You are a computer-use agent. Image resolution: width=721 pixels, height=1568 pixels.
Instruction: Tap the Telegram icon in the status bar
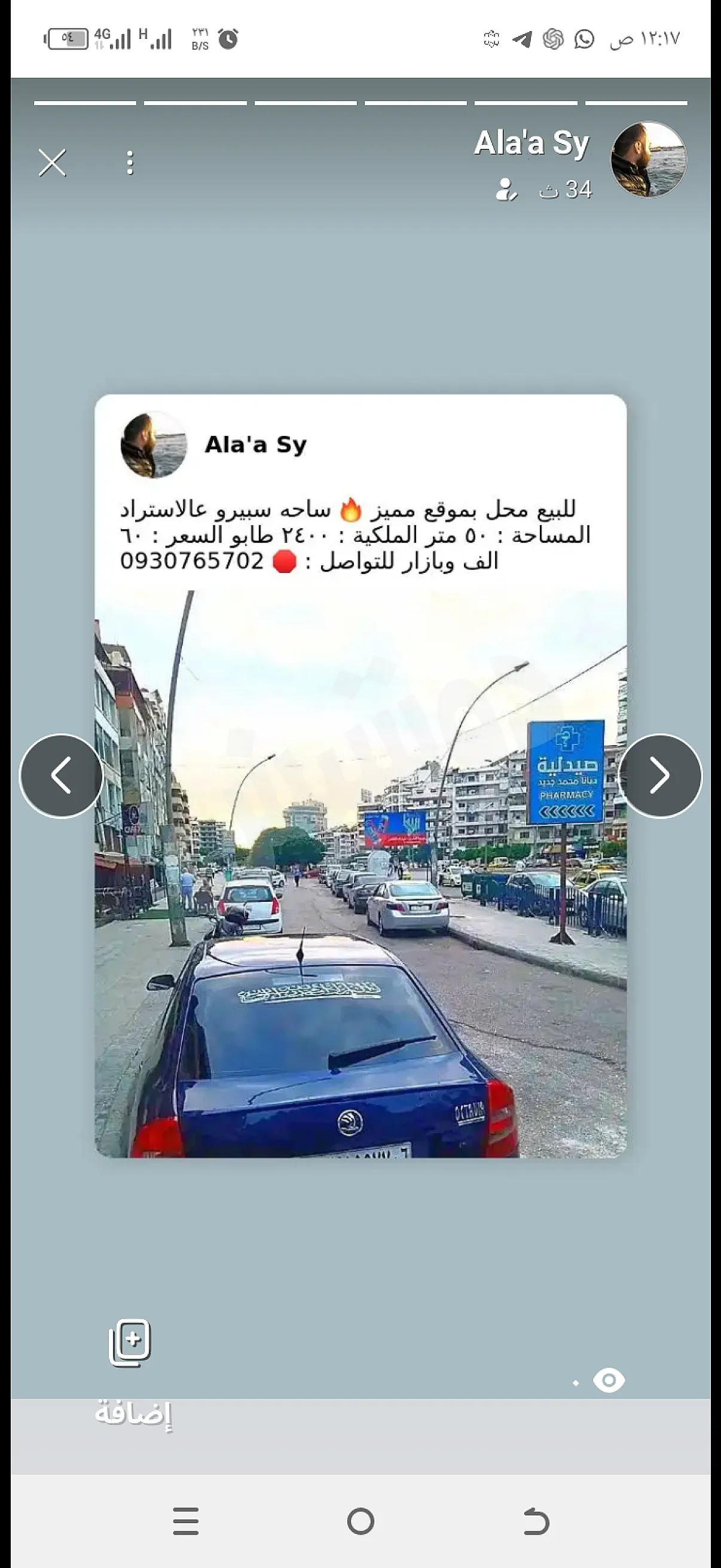pyautogui.click(x=521, y=38)
